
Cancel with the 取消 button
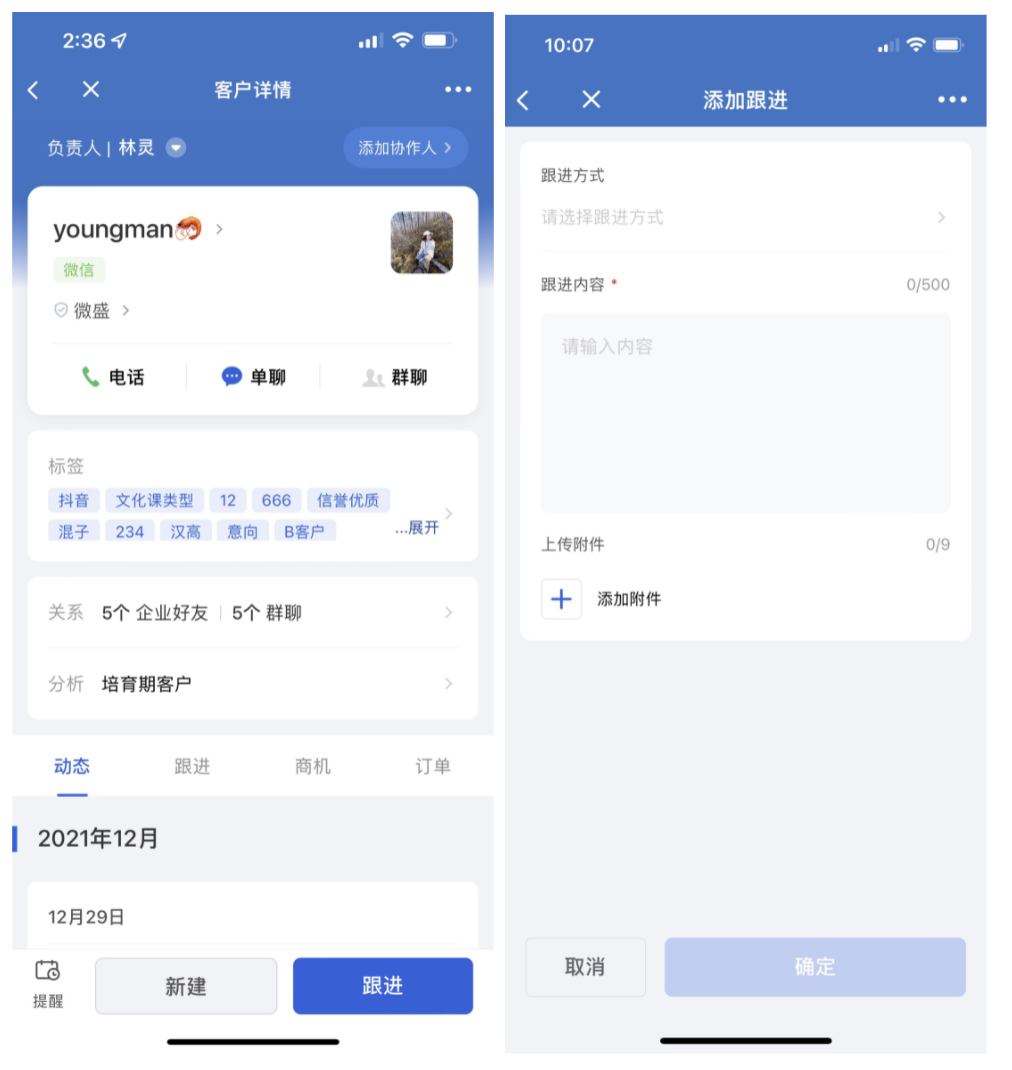(585, 967)
